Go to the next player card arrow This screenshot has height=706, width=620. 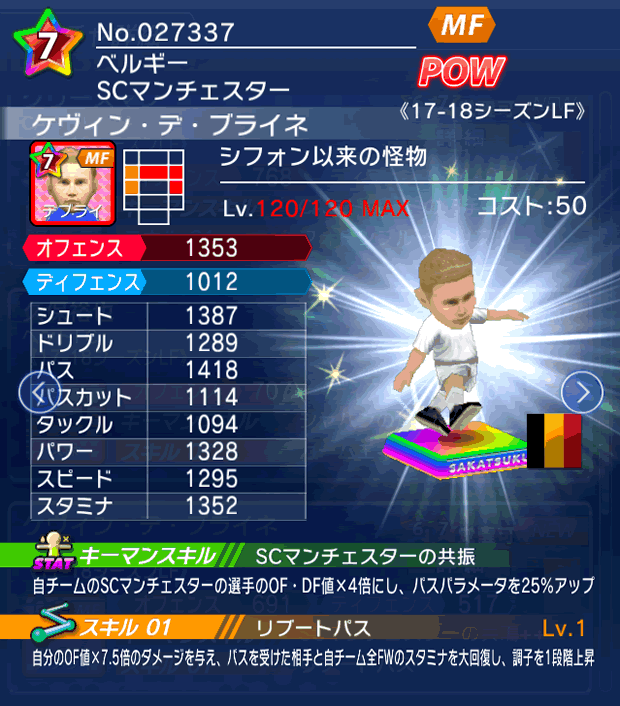(x=582, y=392)
